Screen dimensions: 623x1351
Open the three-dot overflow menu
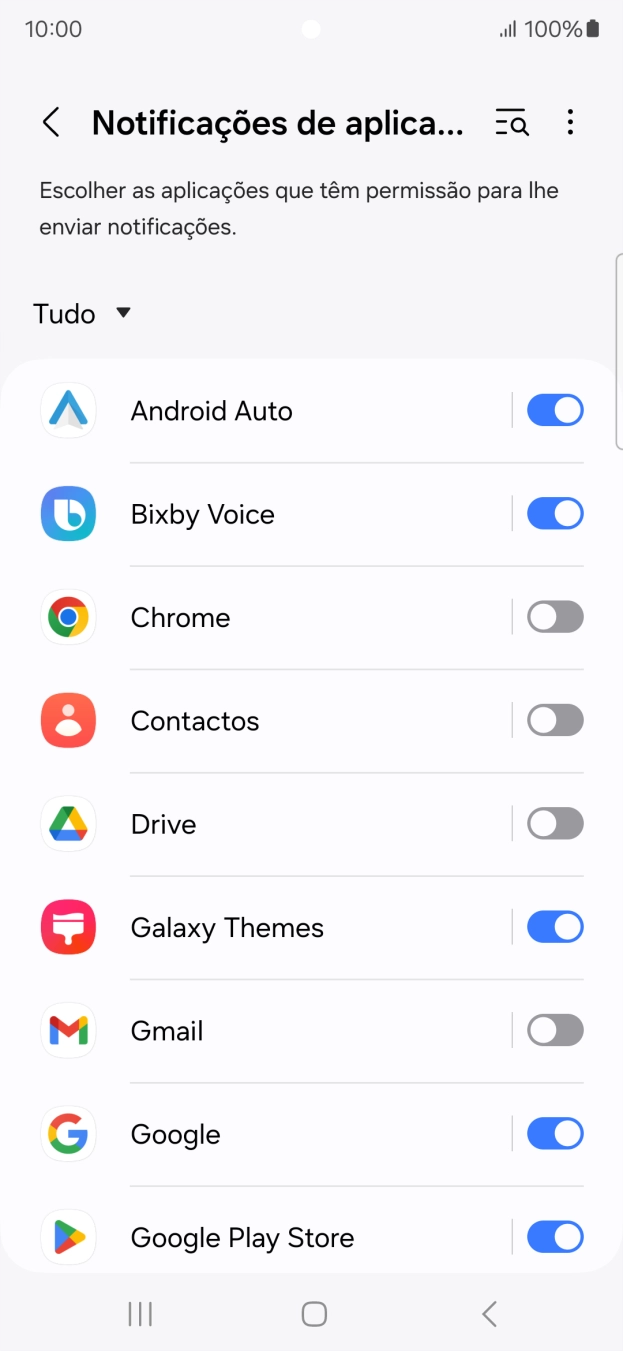(x=570, y=123)
